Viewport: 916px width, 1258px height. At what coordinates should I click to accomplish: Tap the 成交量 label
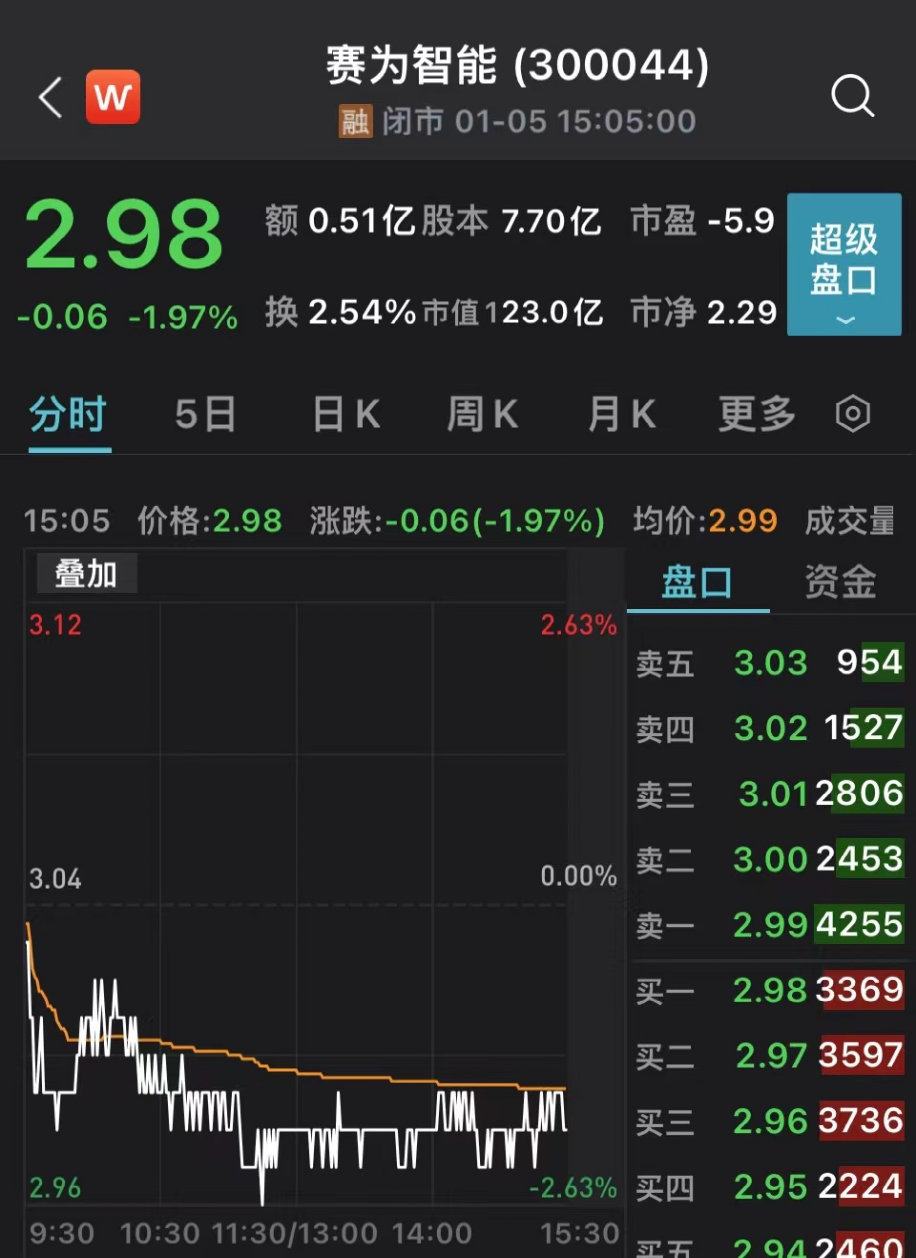pos(850,520)
